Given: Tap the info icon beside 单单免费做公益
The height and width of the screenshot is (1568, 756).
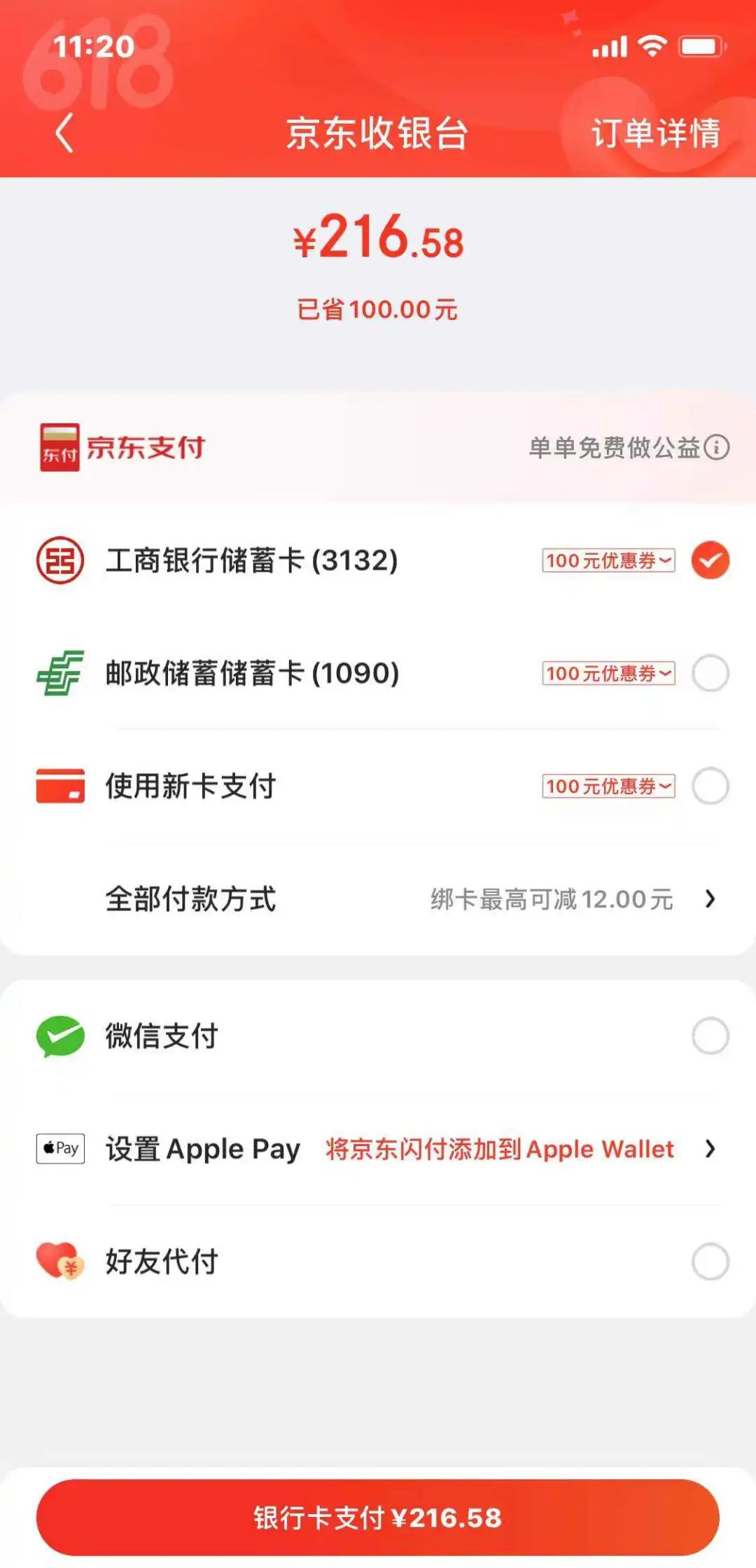Looking at the screenshot, I should pos(716,447).
